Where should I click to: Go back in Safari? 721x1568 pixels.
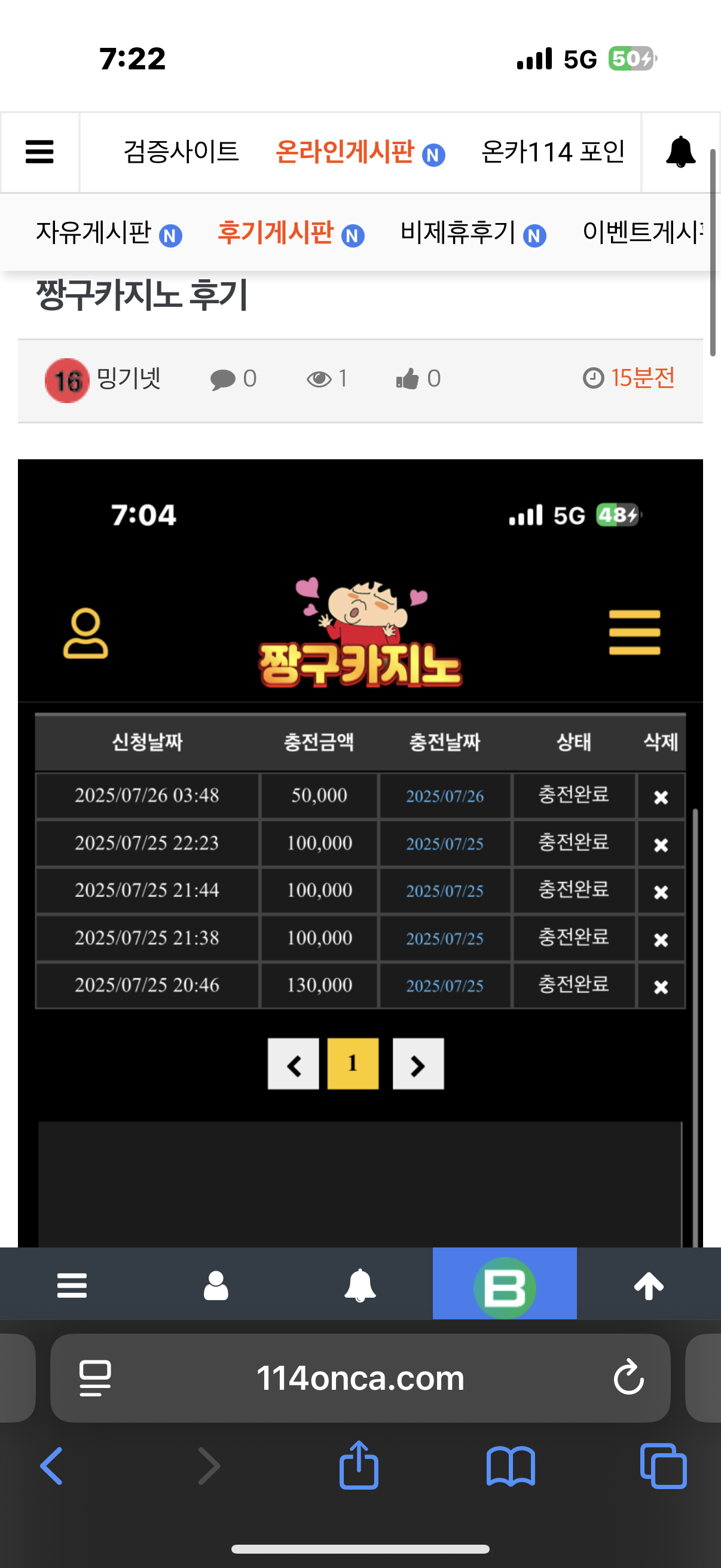pos(52,1466)
